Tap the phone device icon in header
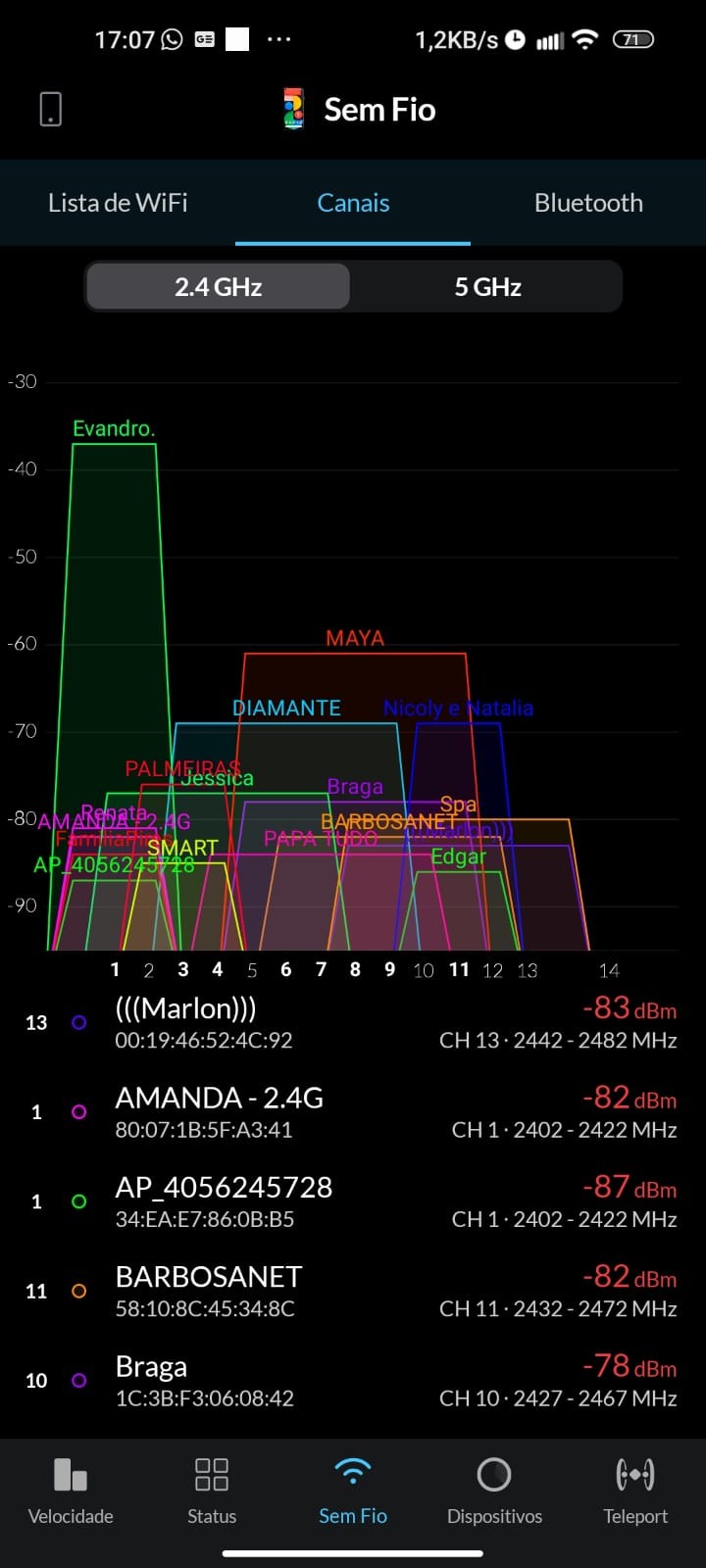This screenshot has height=1568, width=706. (51, 109)
